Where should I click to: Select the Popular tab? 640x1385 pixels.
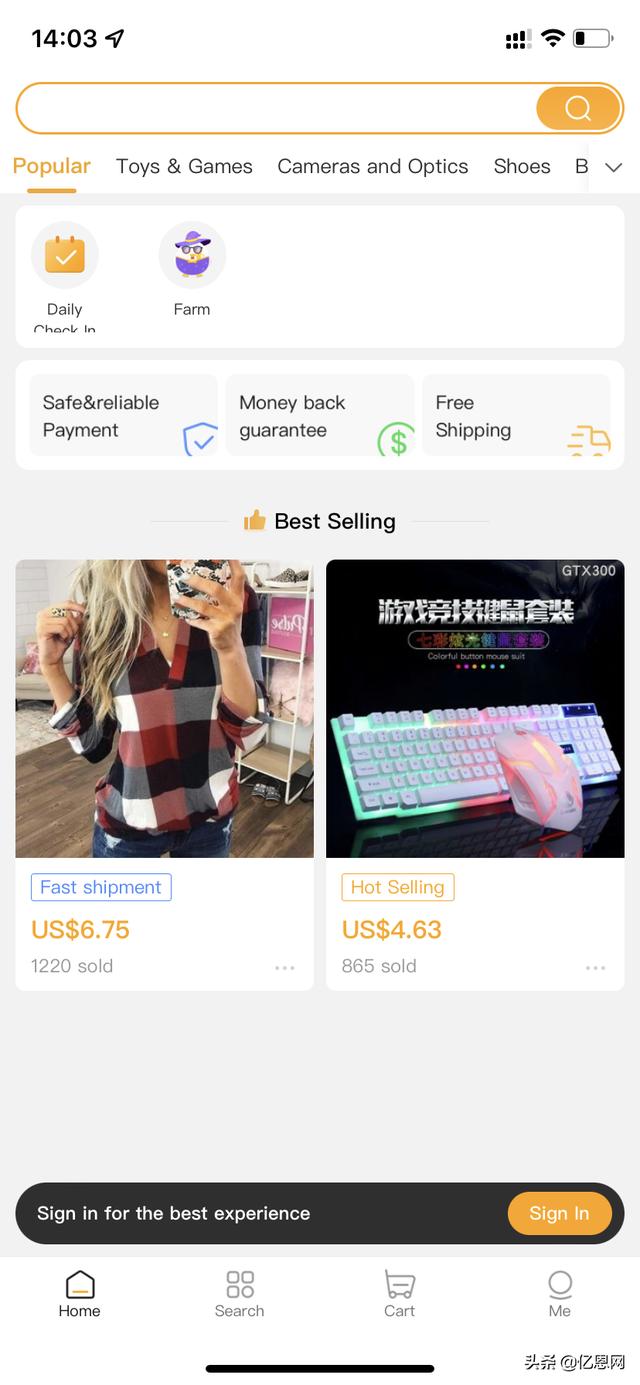pos(52,167)
